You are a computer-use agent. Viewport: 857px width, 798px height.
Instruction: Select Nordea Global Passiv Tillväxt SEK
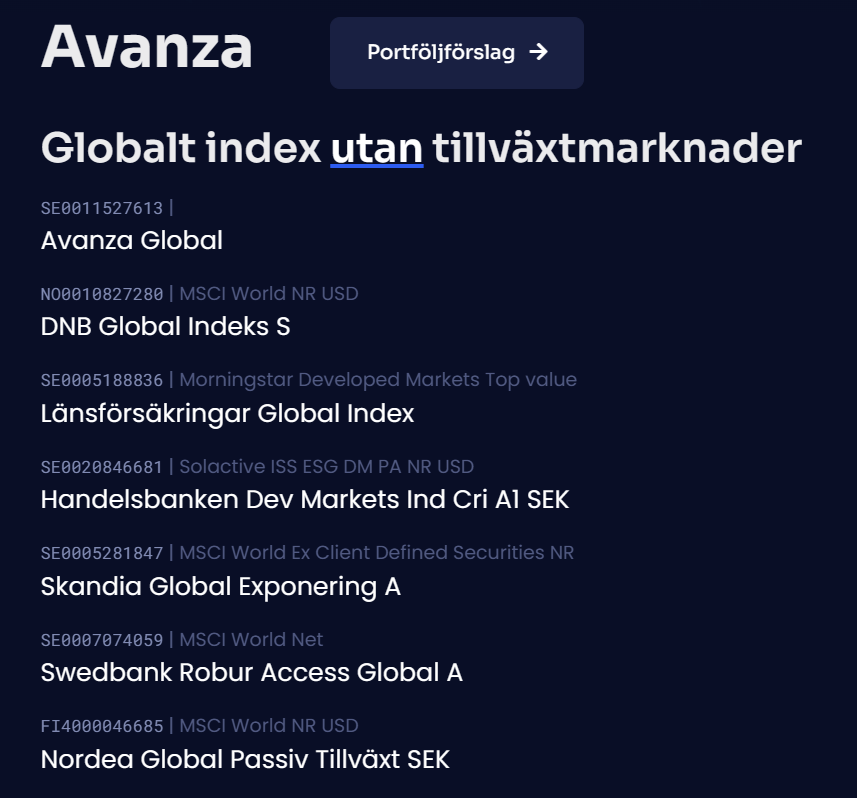245,759
